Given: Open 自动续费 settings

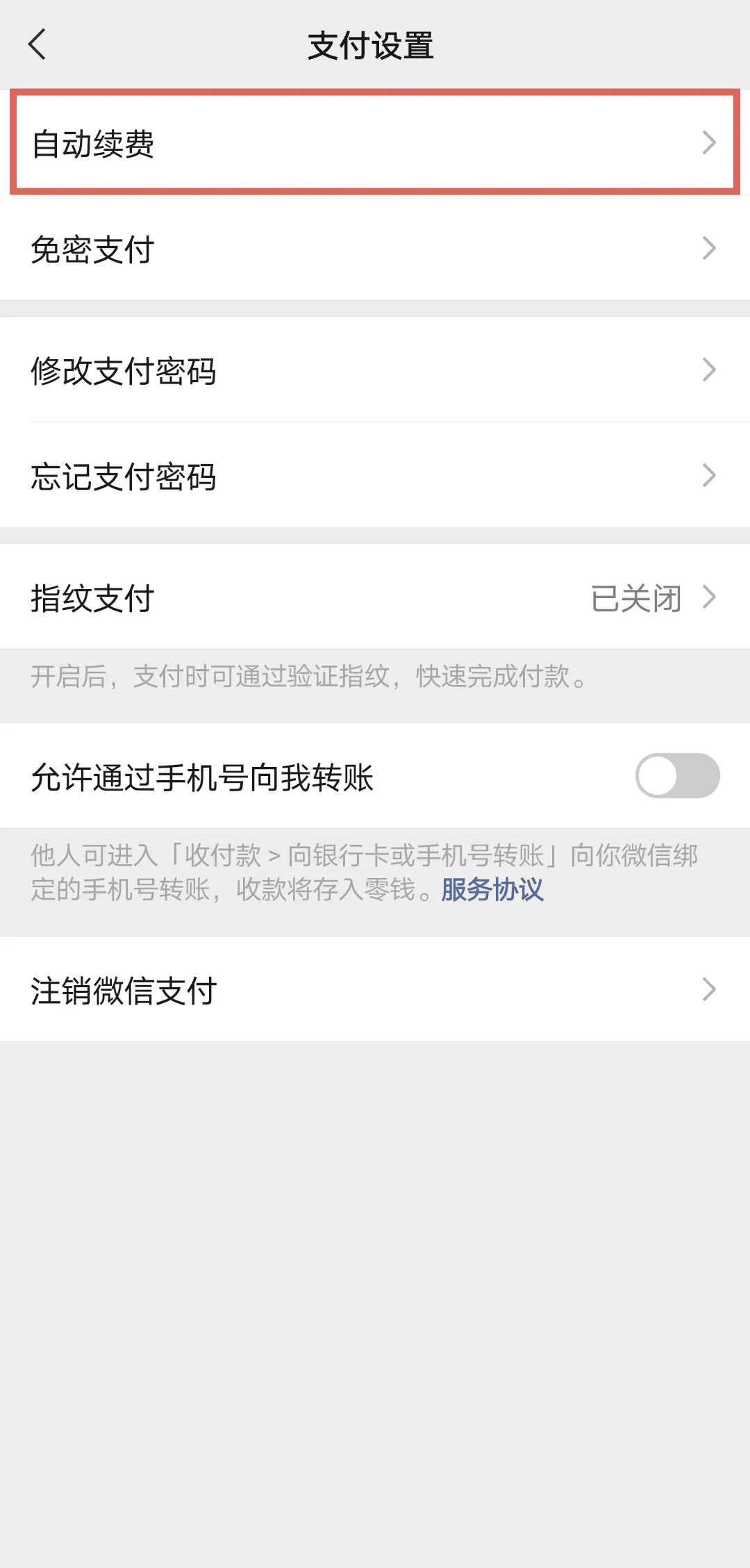Looking at the screenshot, I should tap(375, 143).
